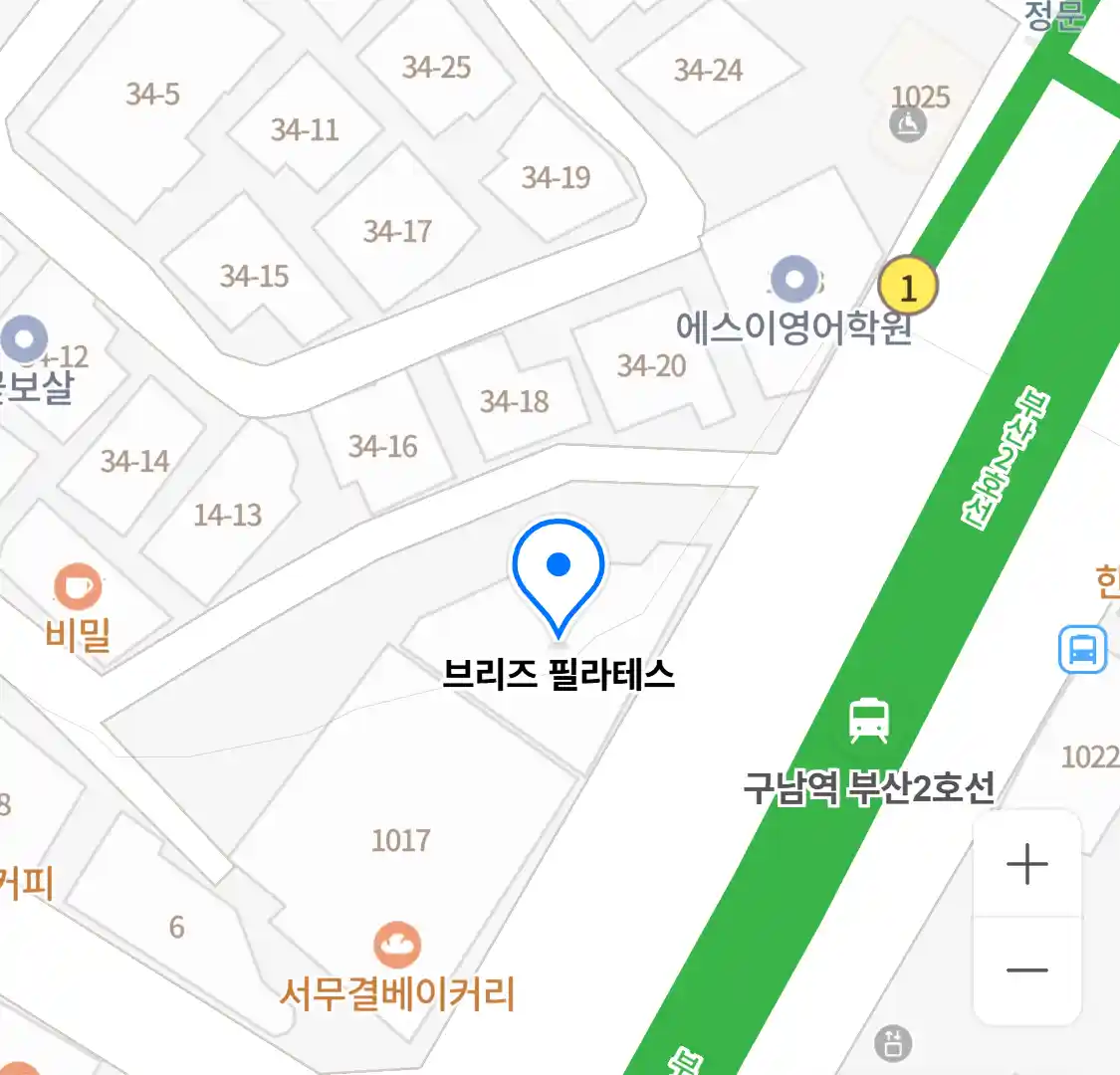Select the 에스이영어학원 place marker

[x=794, y=281]
